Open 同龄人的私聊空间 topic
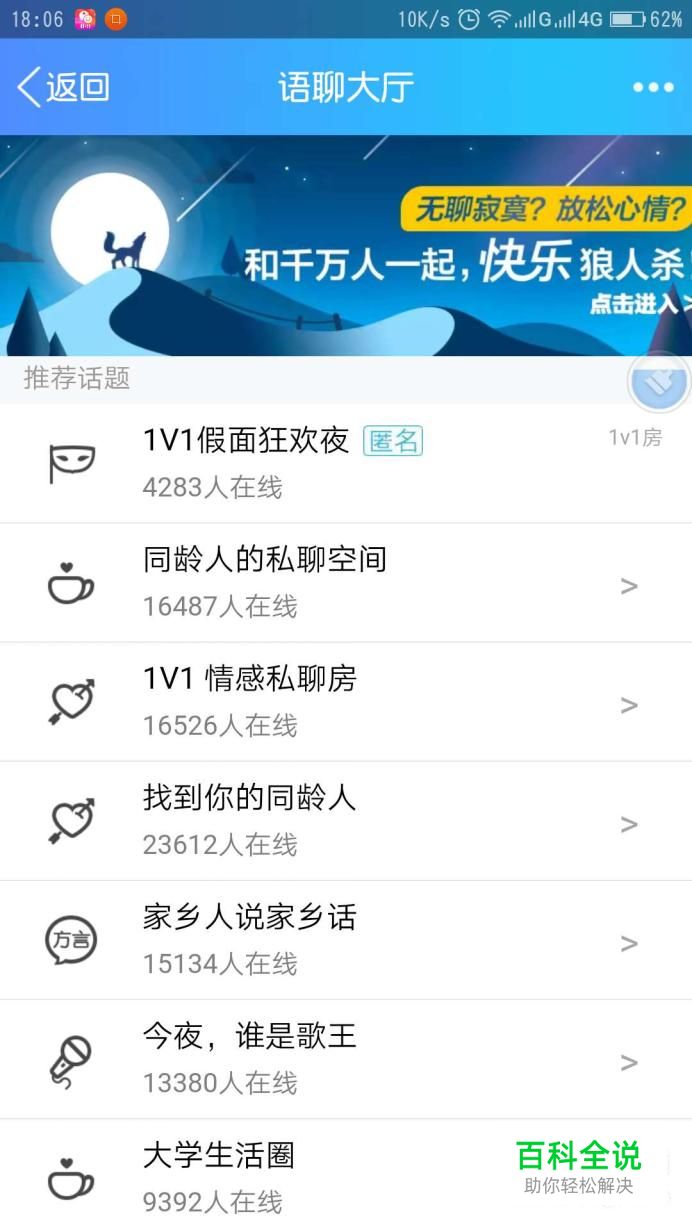The width and height of the screenshot is (692, 1230). point(346,583)
